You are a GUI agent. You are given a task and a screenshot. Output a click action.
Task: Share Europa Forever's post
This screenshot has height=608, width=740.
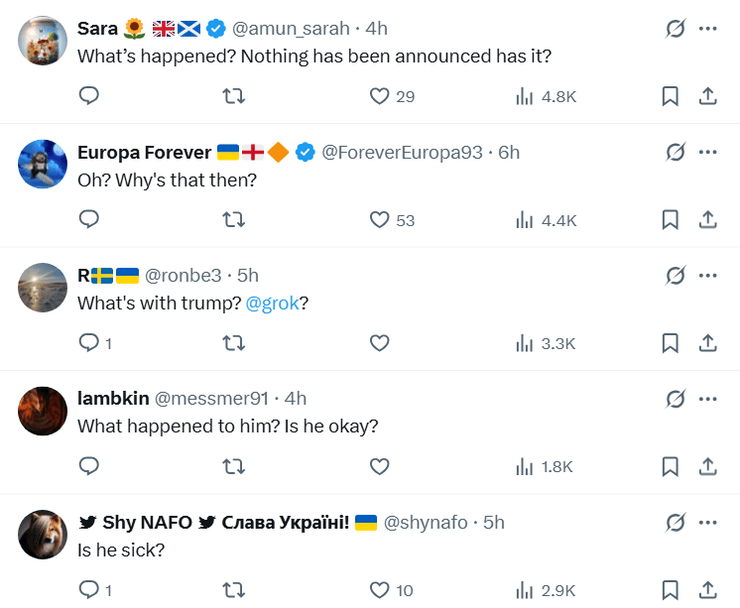pos(707,220)
